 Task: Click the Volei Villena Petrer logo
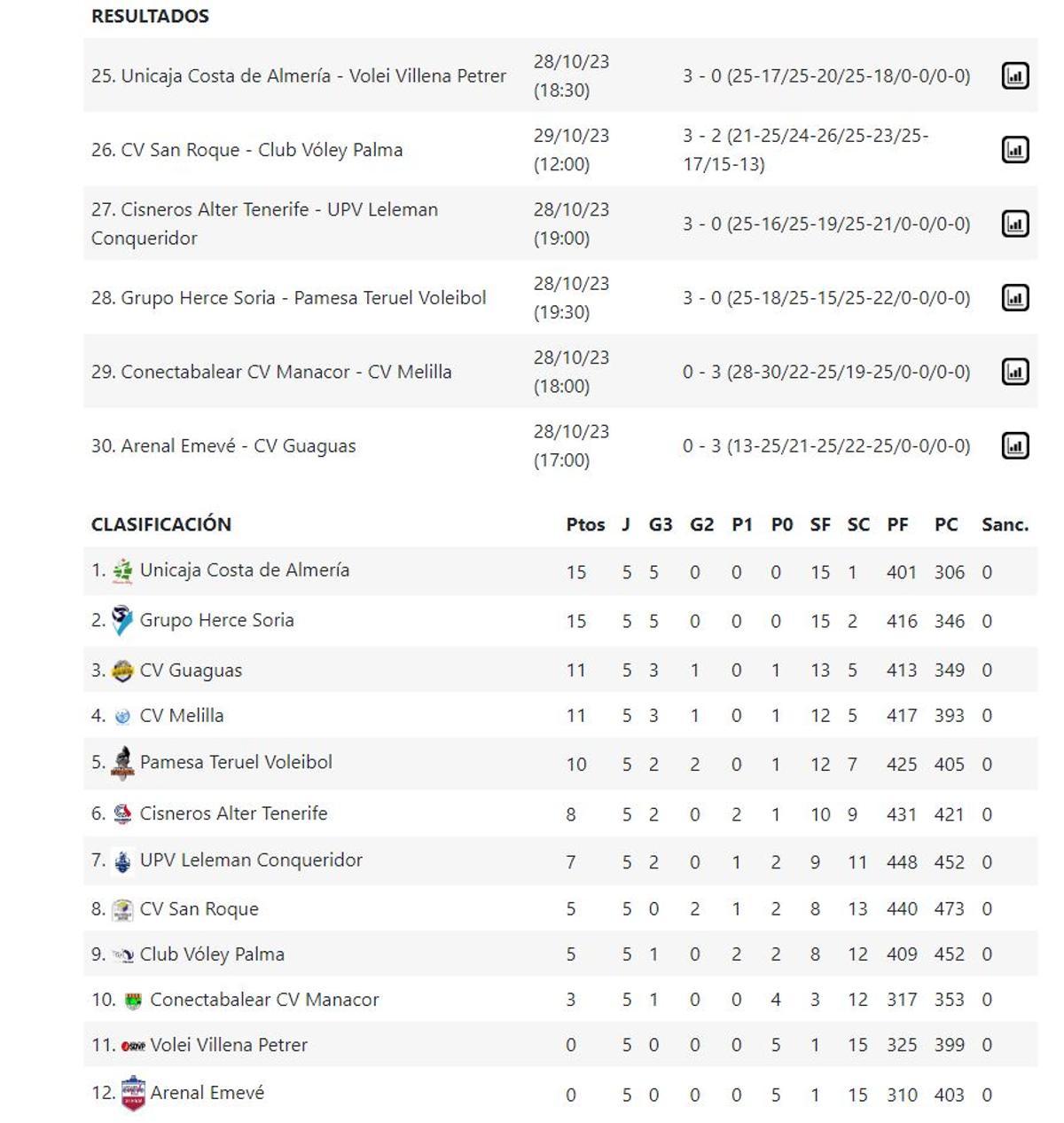click(x=132, y=1045)
